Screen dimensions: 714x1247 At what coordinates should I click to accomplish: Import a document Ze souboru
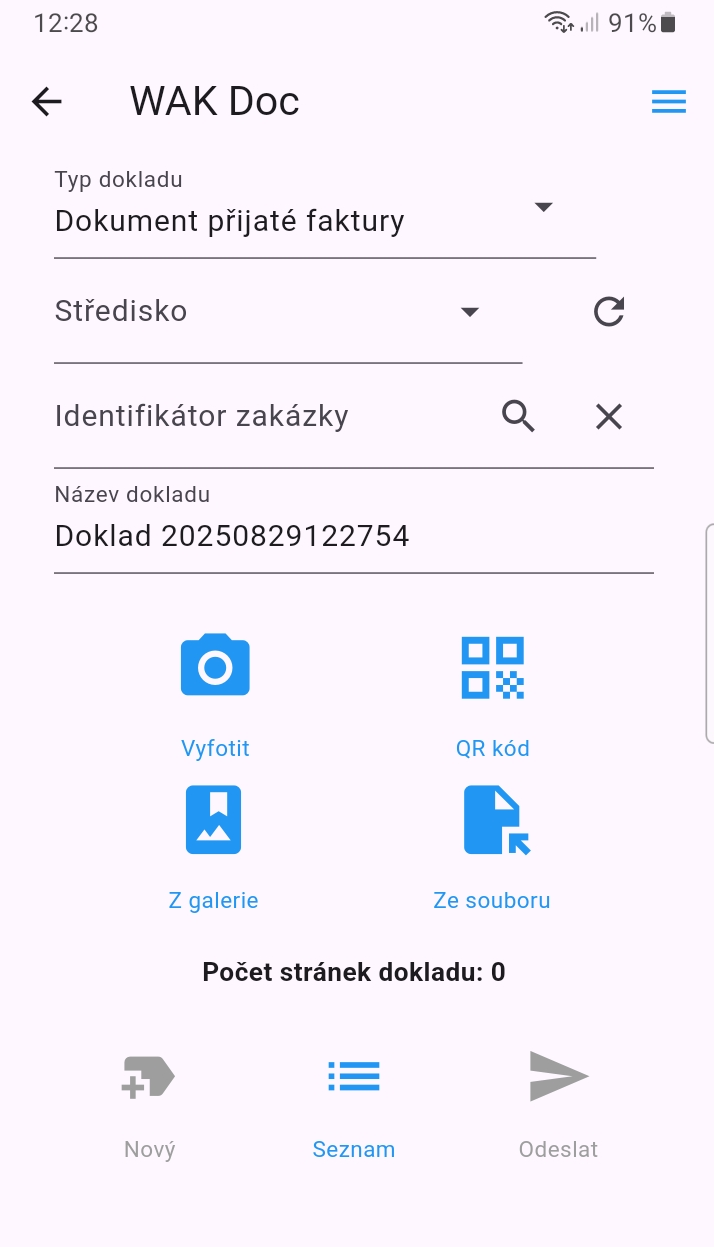(492, 842)
